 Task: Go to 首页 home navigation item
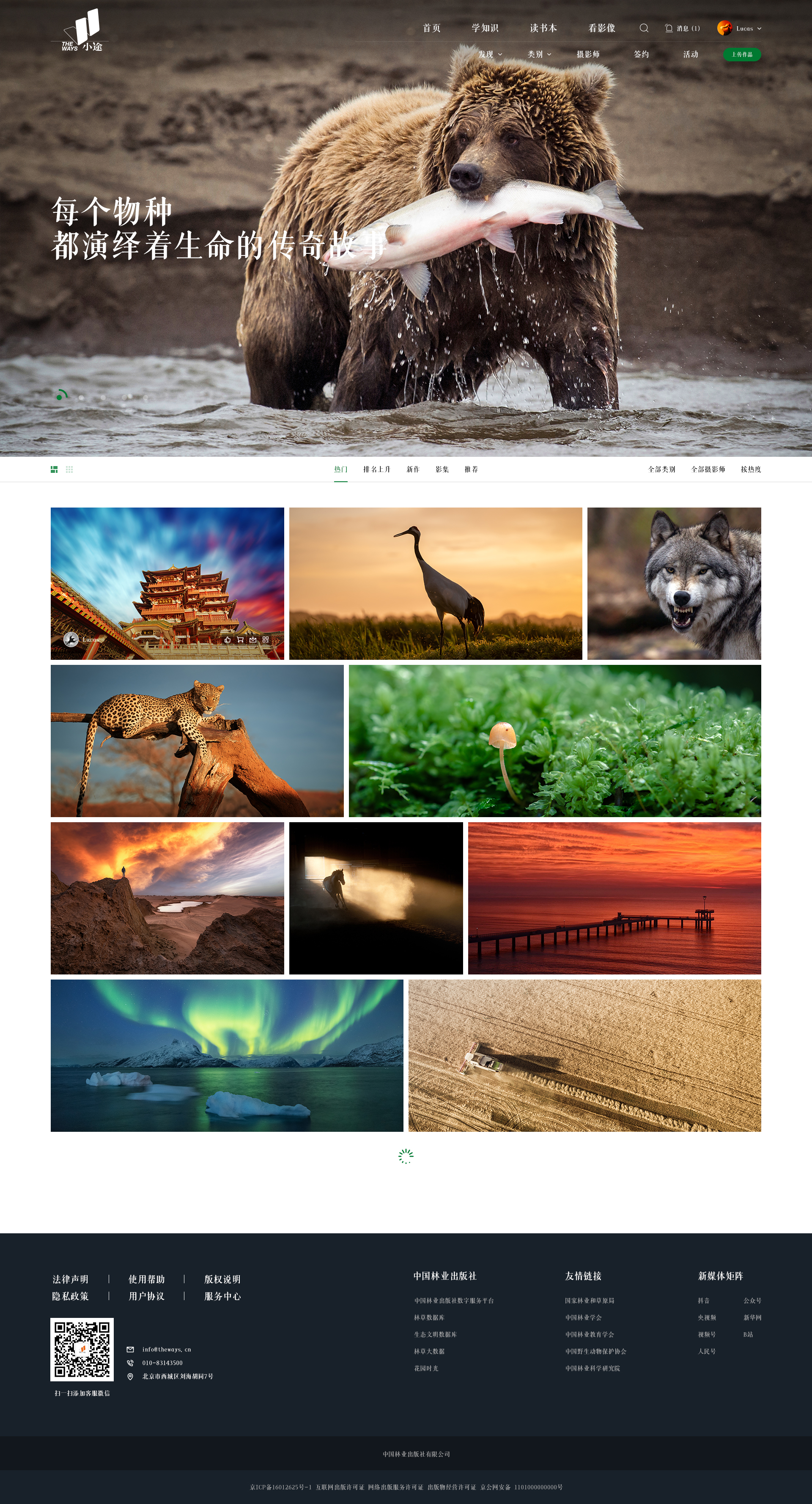[431, 28]
